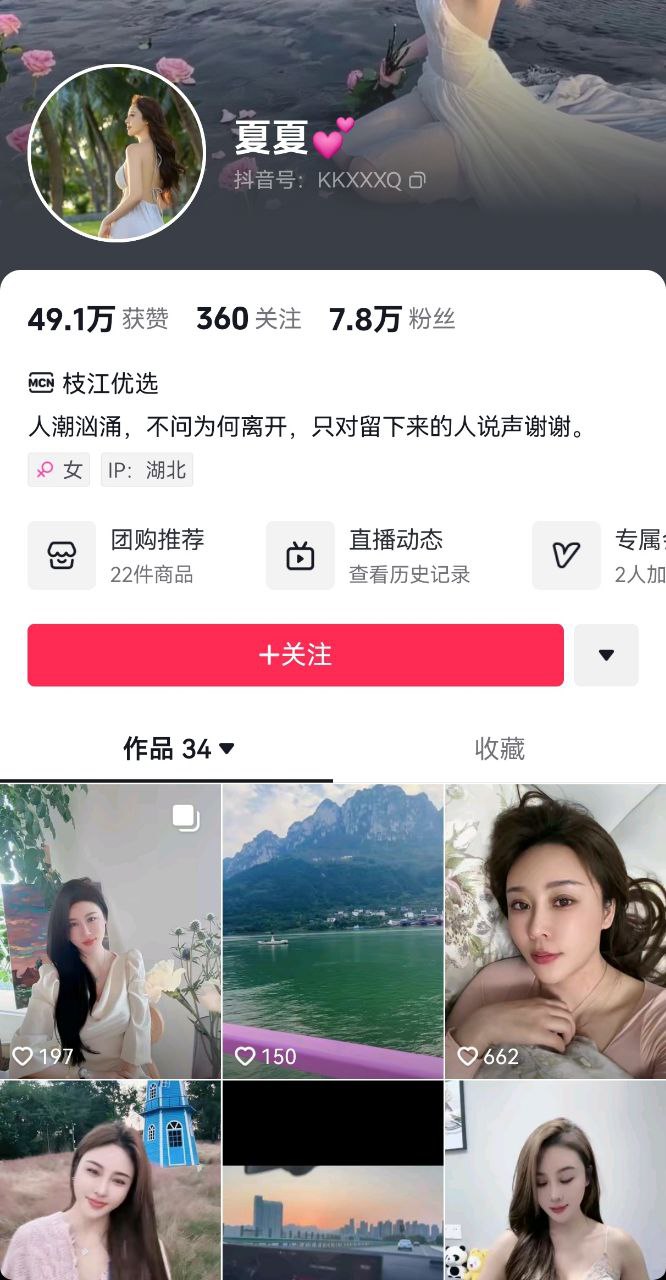Open the profile avatar photo
Screen dimensions: 666x1280
click(x=117, y=153)
